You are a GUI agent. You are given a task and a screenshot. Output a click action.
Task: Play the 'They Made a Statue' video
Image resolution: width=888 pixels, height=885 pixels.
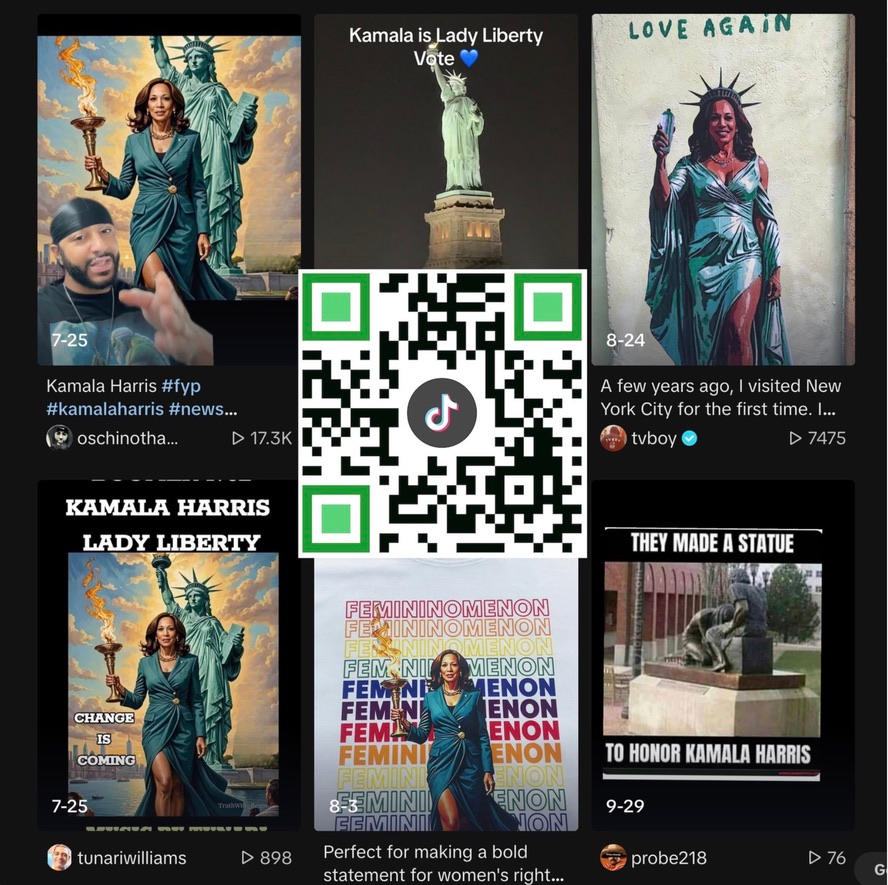[722, 655]
